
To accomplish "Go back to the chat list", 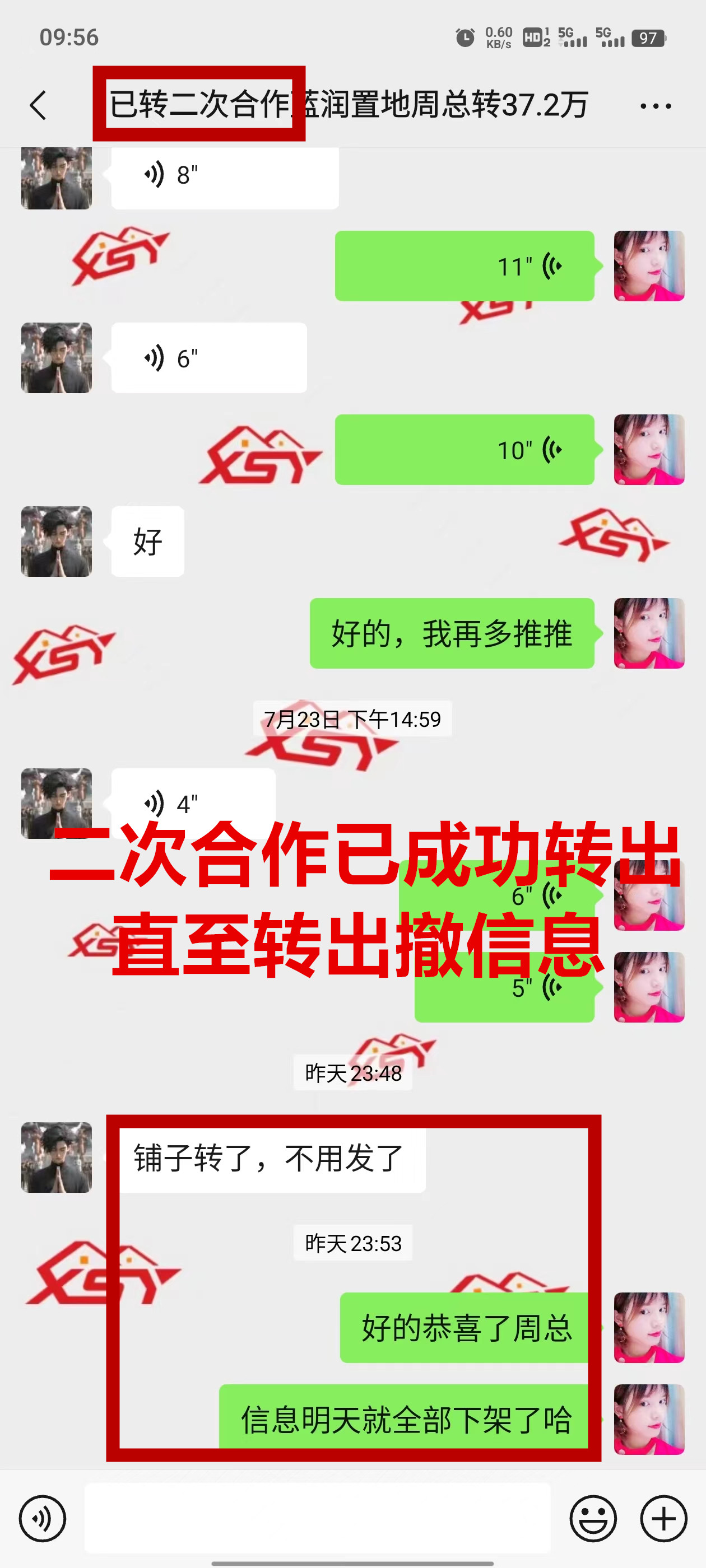I will tap(38, 105).
